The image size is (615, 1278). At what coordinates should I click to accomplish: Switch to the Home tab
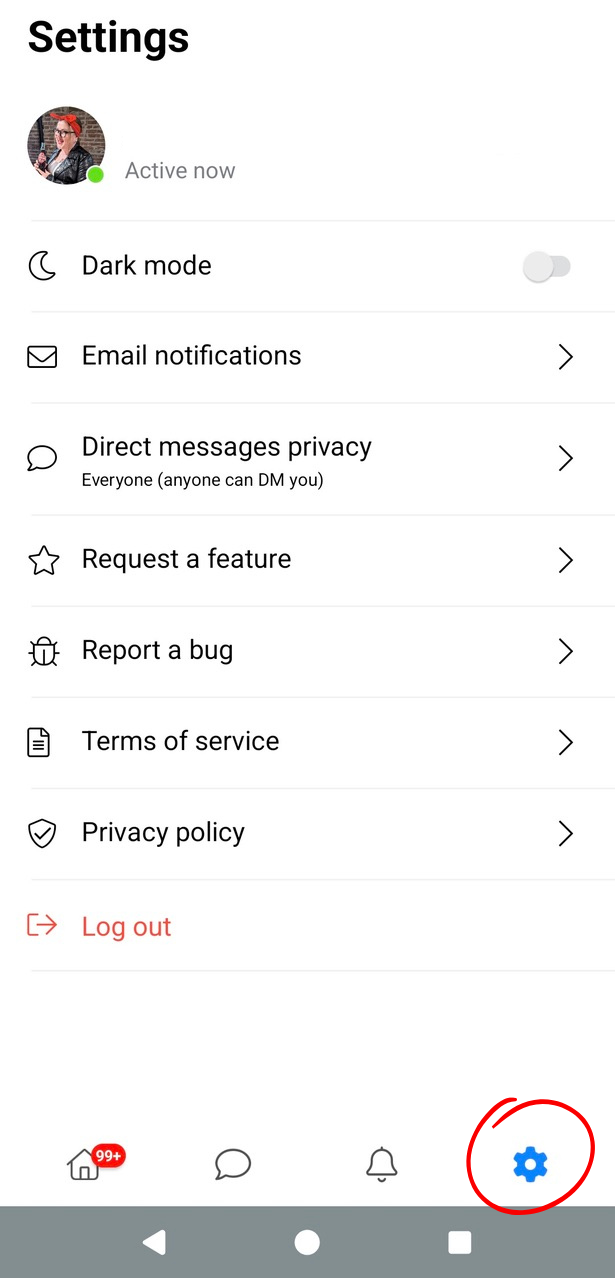point(83,1164)
